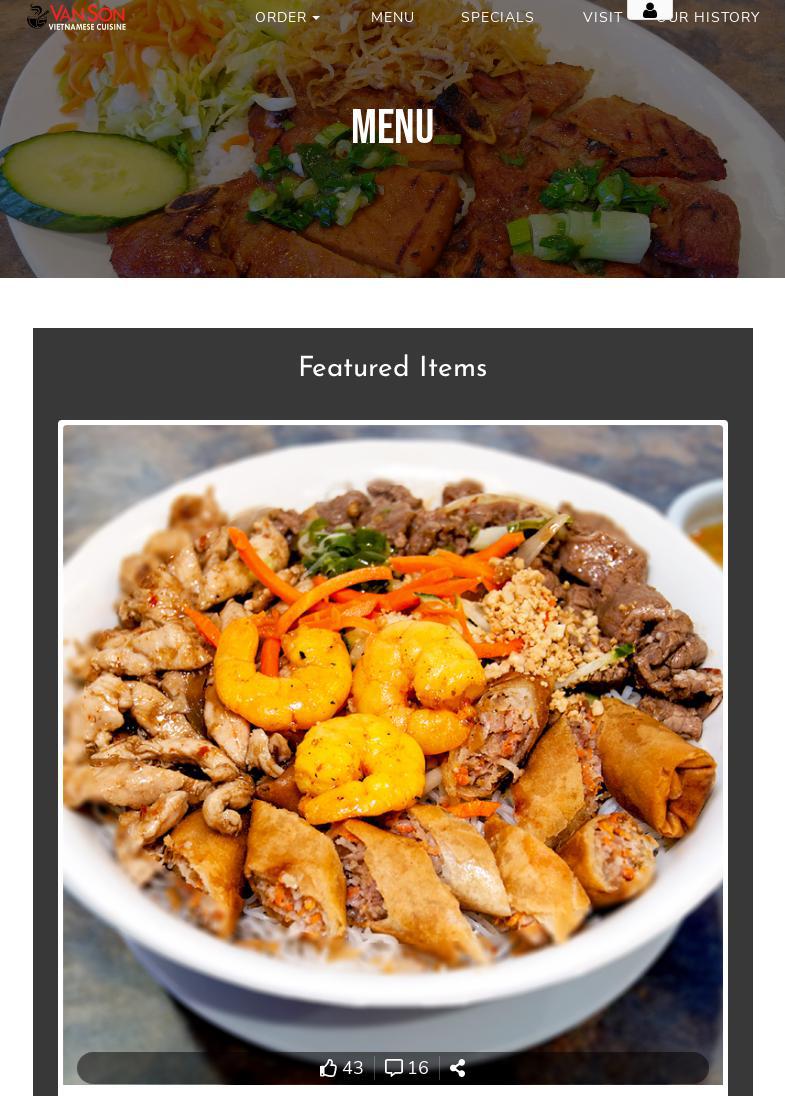Tap the user account icon

tap(650, 10)
